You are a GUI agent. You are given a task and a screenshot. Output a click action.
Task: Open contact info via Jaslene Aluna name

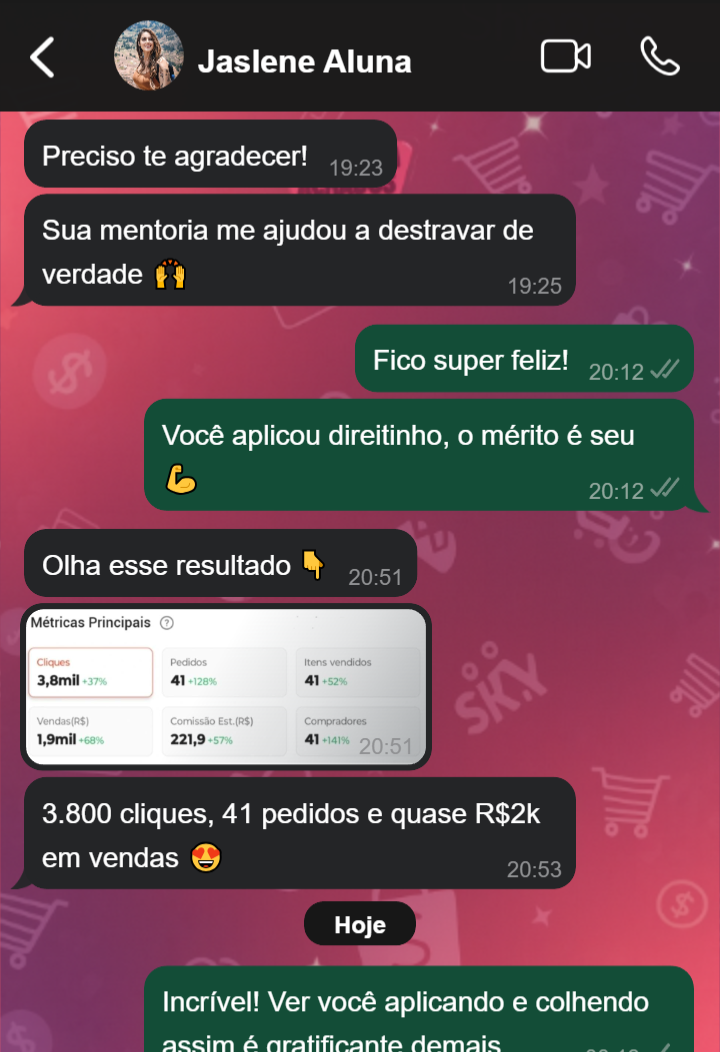click(x=304, y=61)
